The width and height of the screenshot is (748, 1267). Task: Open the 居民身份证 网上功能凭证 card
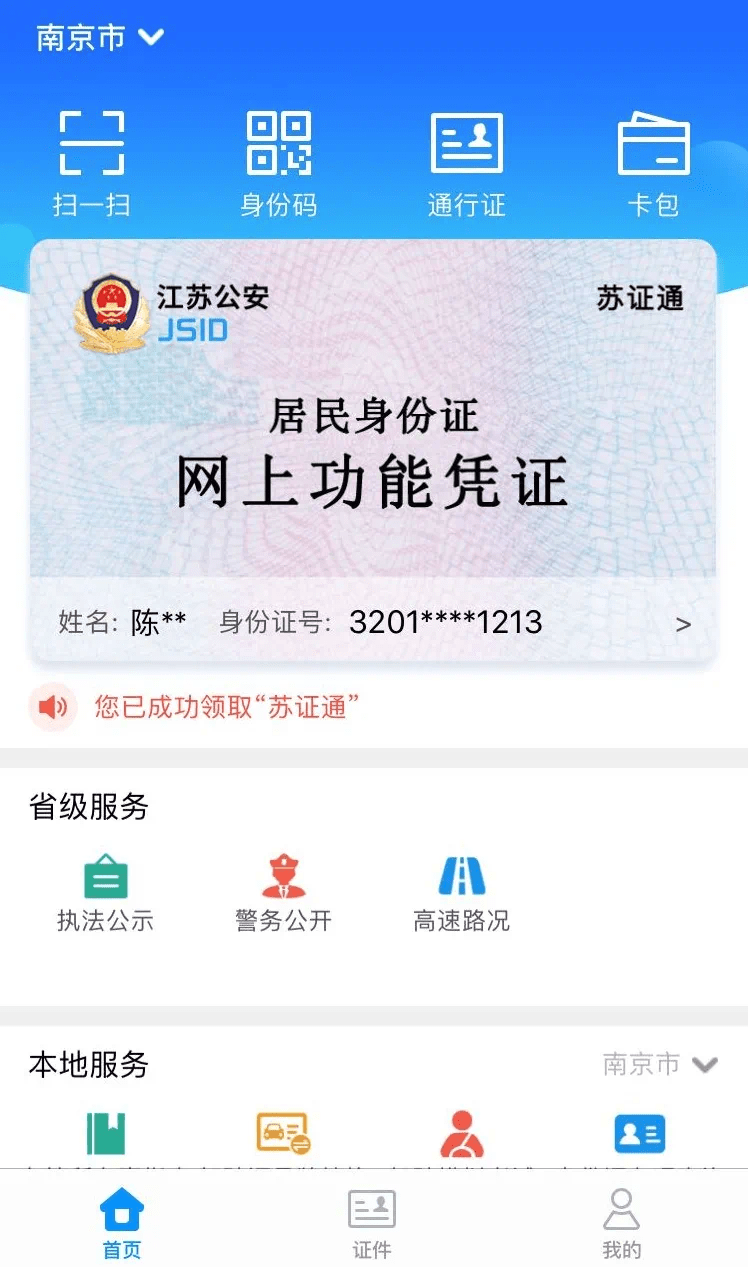tap(373, 450)
